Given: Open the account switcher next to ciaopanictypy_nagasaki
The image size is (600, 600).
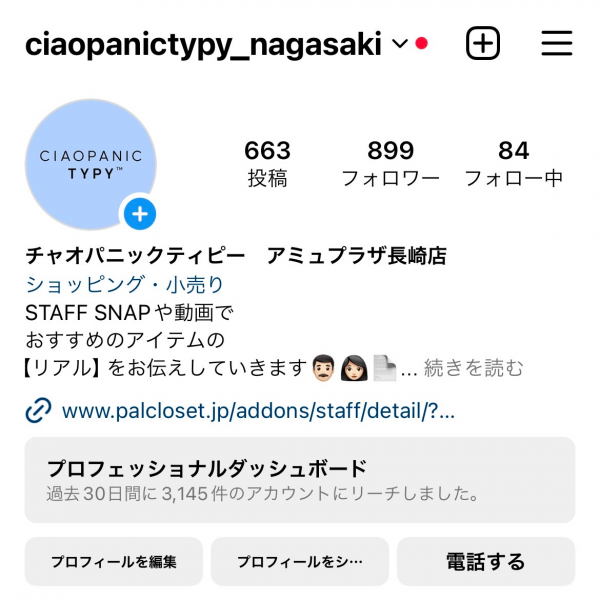Looking at the screenshot, I should click(x=399, y=44).
